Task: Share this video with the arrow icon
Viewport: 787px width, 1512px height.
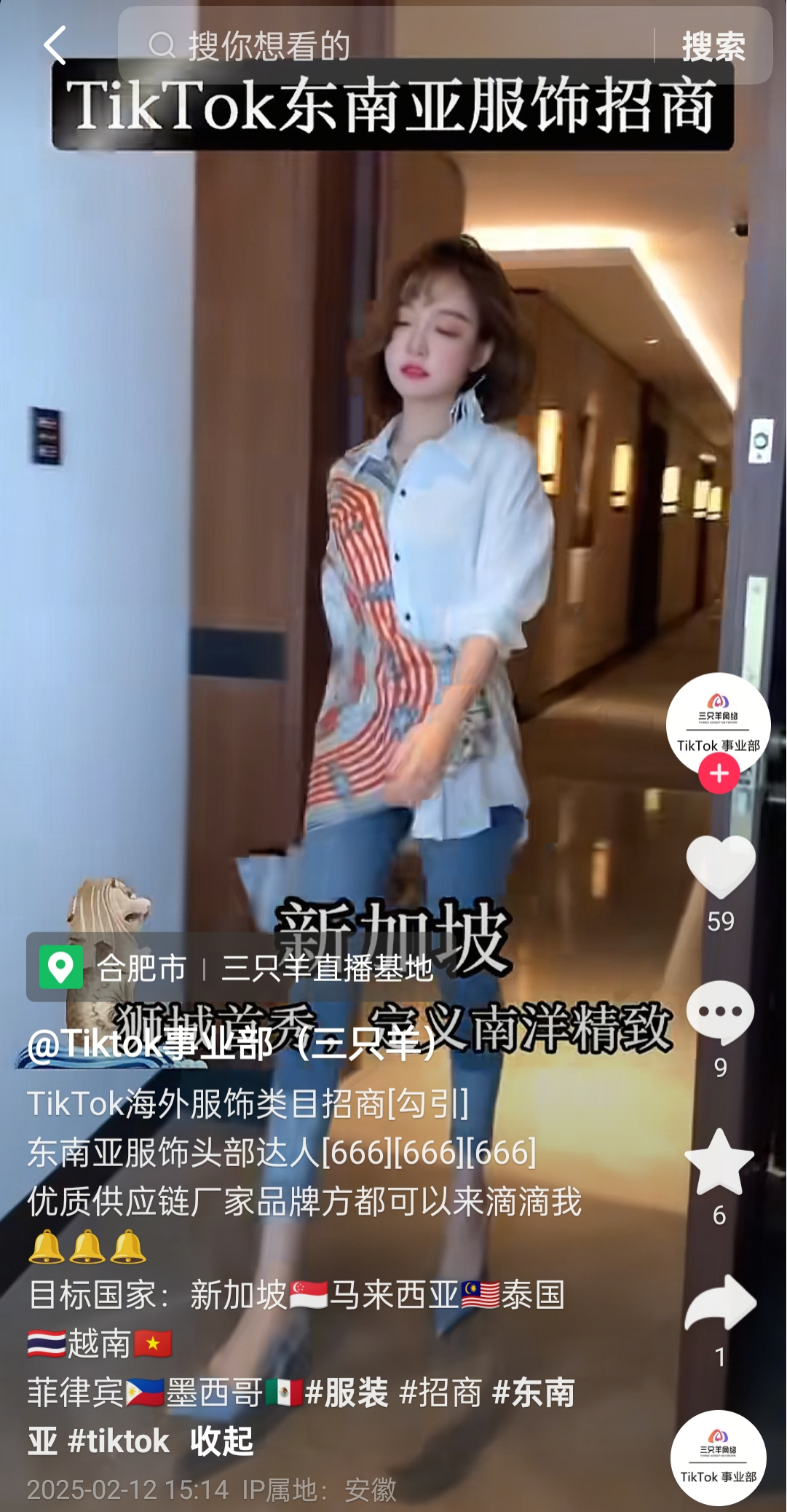Action: pos(720,1304)
